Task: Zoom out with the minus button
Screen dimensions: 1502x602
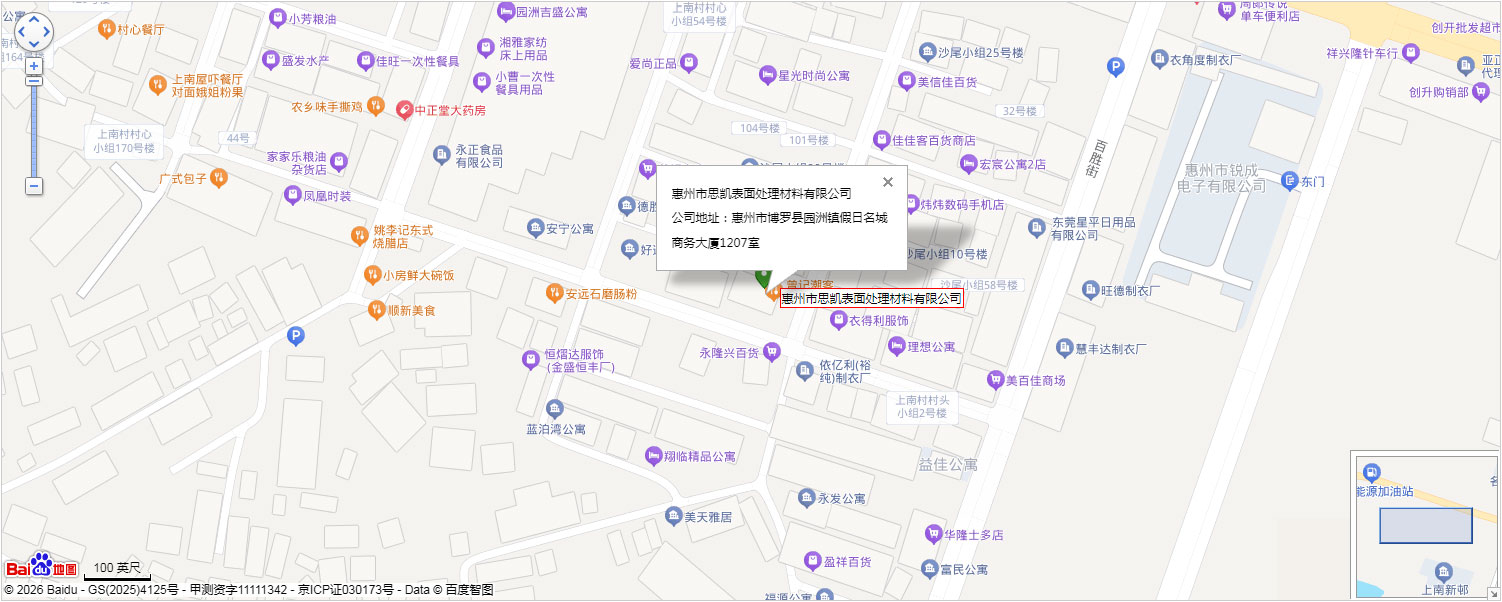Action: pos(34,186)
